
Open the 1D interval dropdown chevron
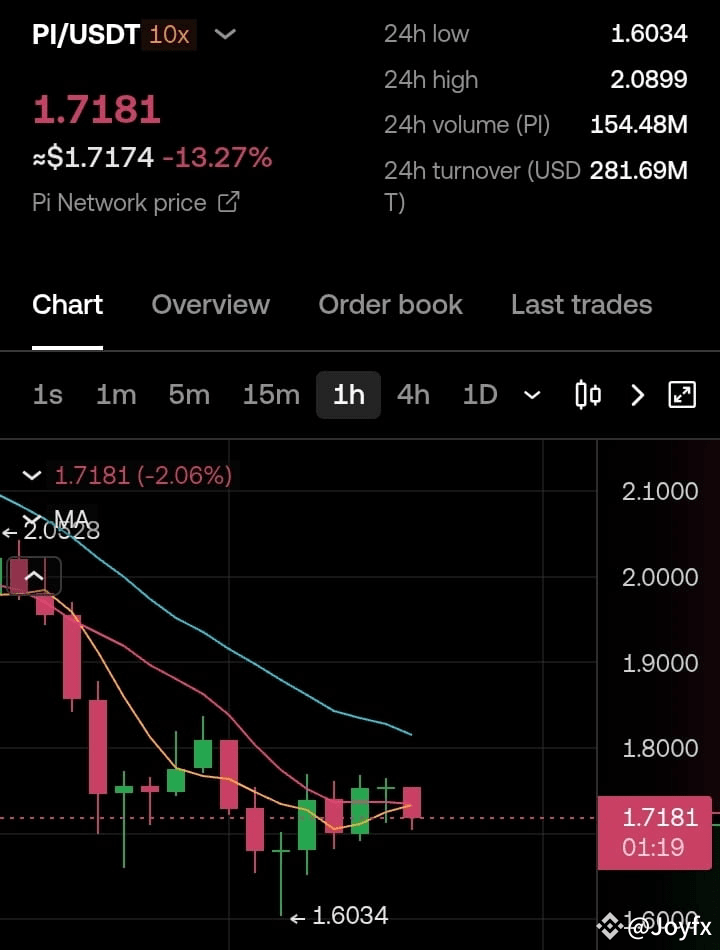532,394
